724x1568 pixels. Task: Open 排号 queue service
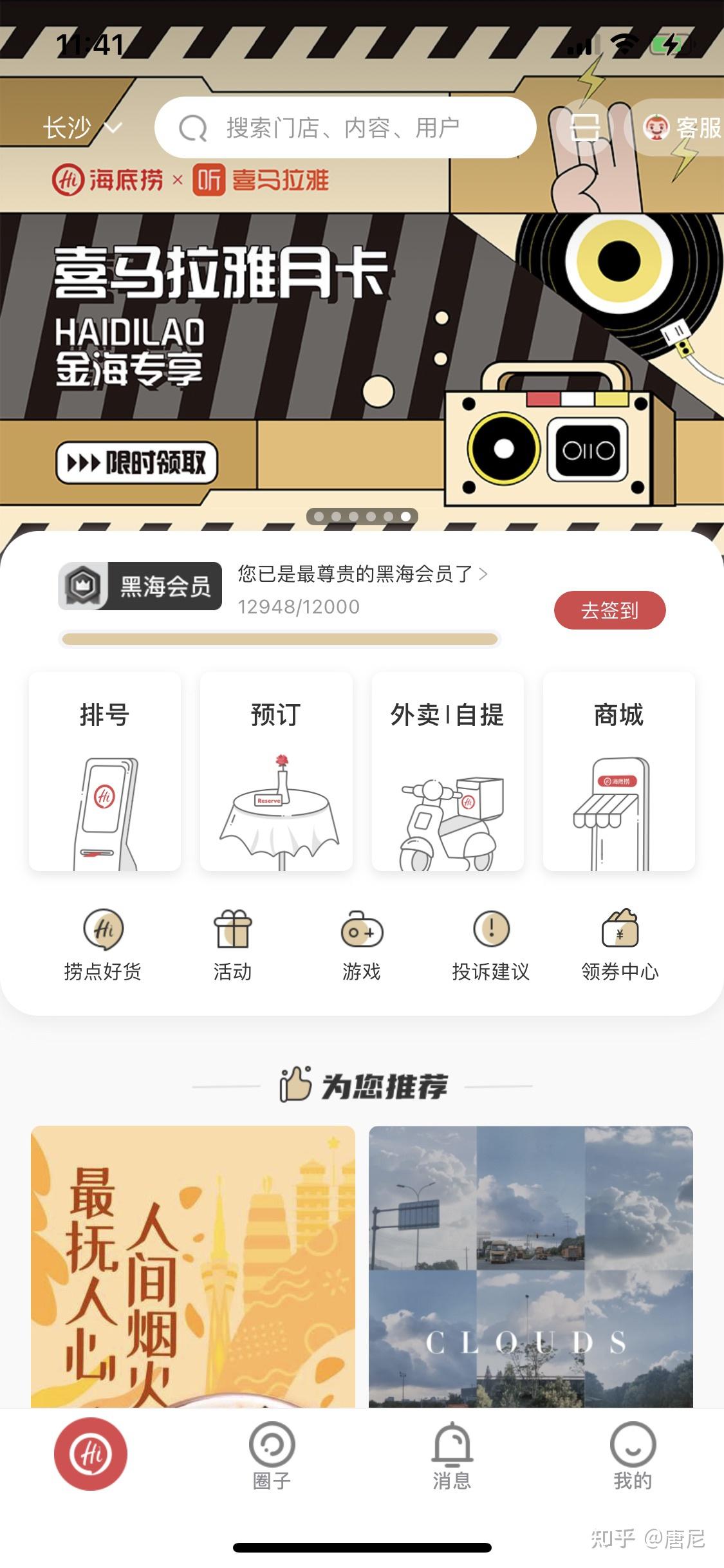click(105, 771)
